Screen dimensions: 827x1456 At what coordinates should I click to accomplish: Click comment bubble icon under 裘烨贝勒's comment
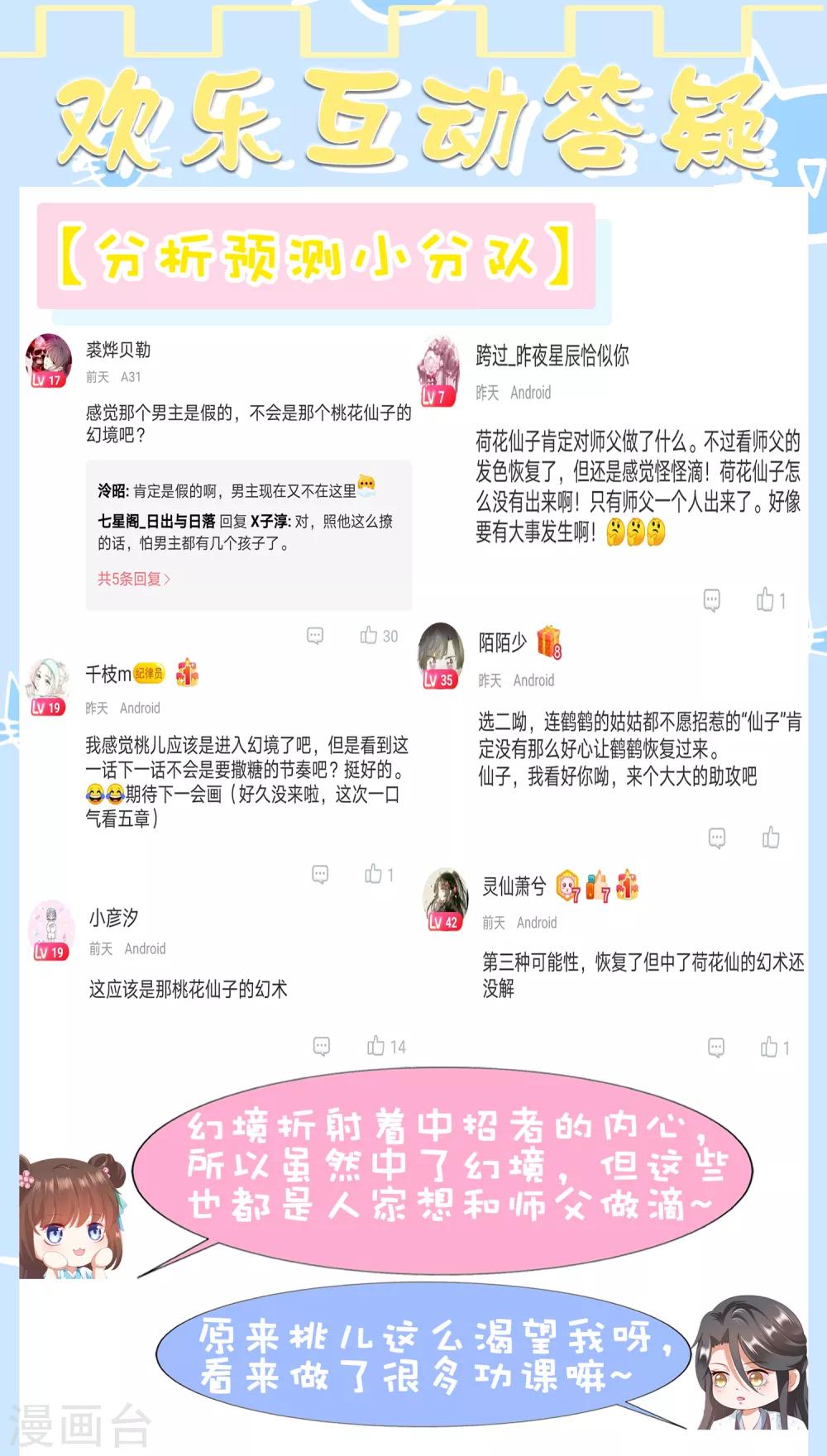313,633
